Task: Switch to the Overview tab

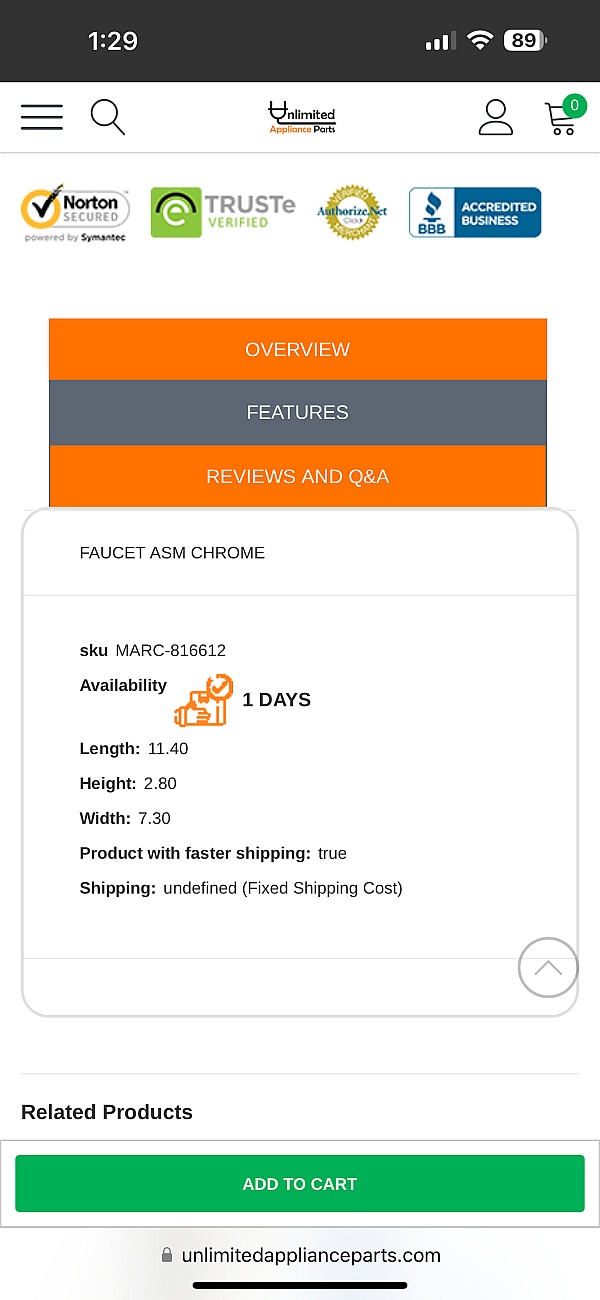Action: tap(298, 349)
